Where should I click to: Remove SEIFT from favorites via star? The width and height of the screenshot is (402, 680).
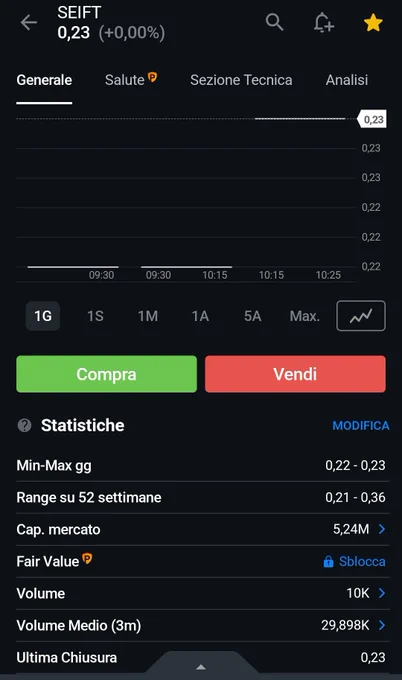373,23
